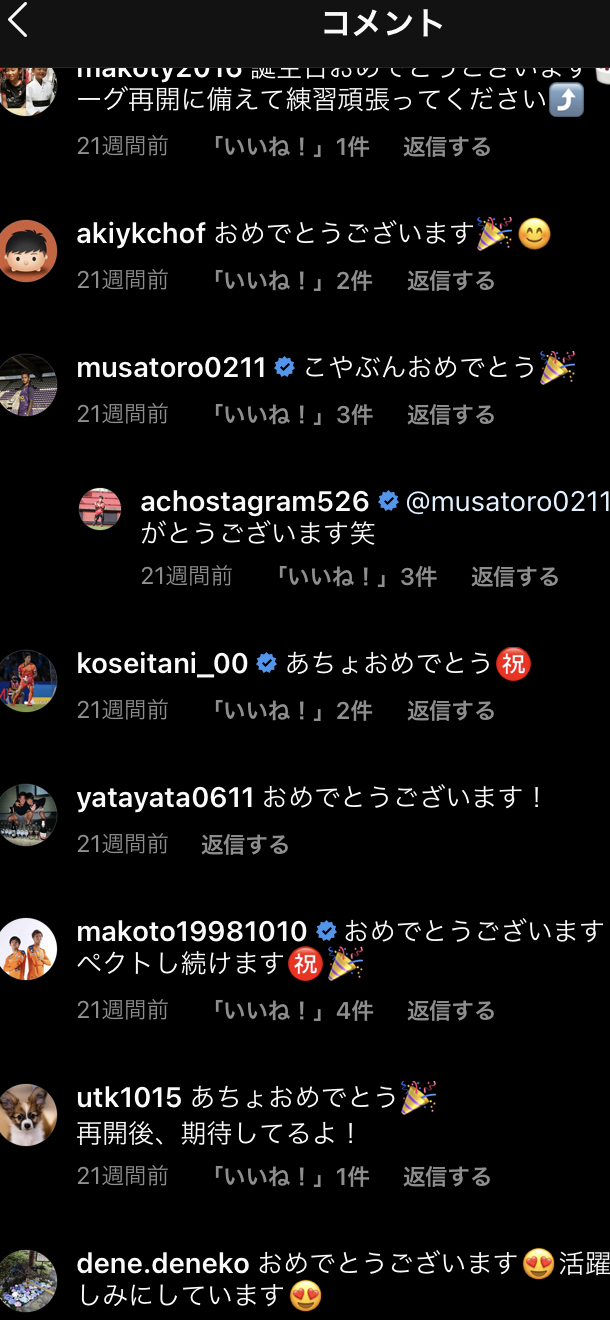This screenshot has height=1320, width=610.
Task: Open yatayata0611's profile via username
Action: 165,798
